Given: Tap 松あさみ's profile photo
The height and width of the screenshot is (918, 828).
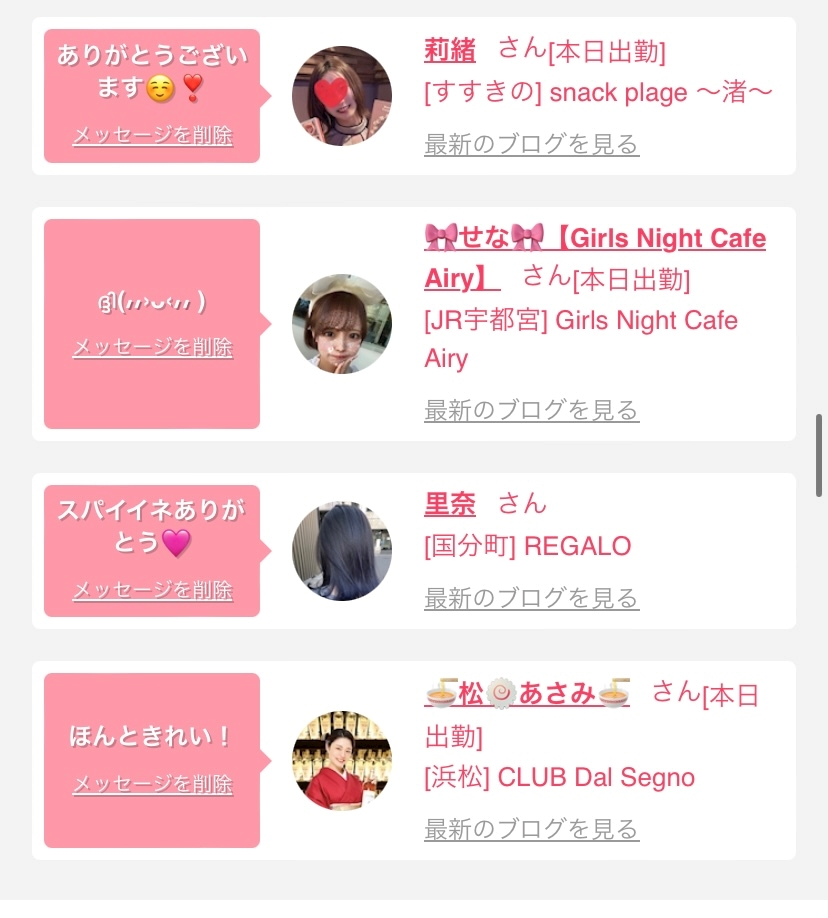Looking at the screenshot, I should pyautogui.click(x=342, y=761).
